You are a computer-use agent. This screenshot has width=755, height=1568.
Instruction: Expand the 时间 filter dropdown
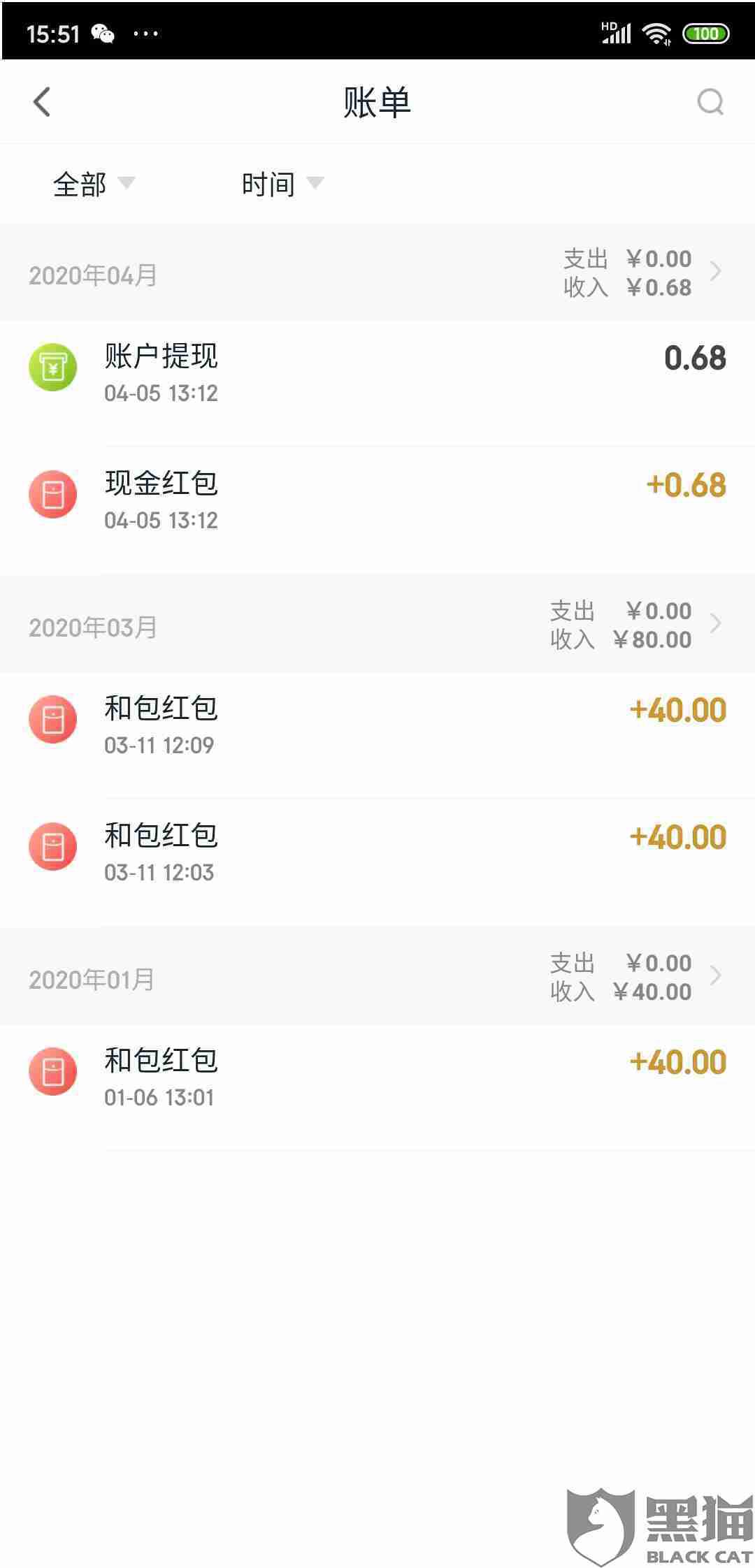282,184
